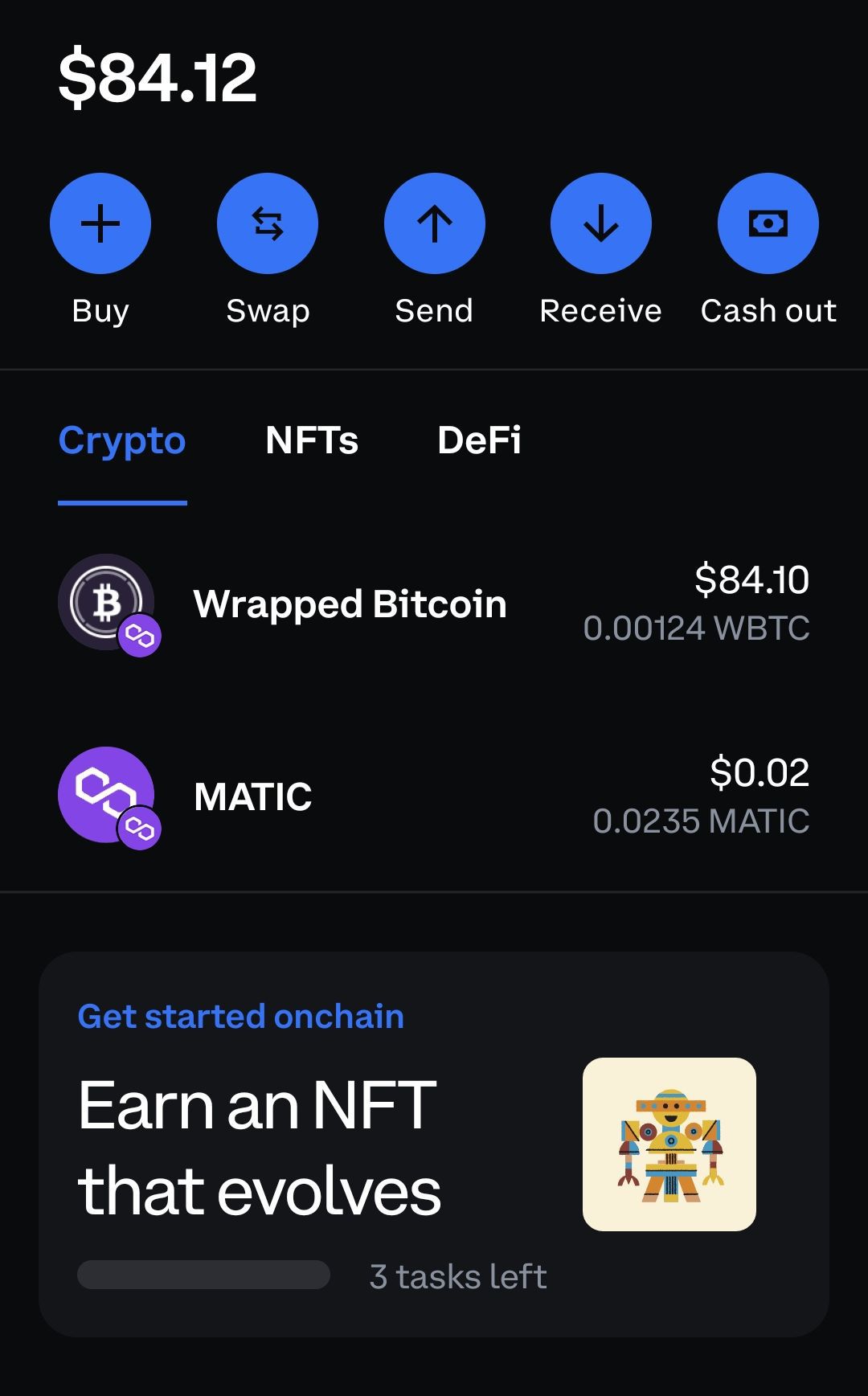
Task: Open the Wrapped Bitcoin asset row
Action: pyautogui.click(x=434, y=604)
